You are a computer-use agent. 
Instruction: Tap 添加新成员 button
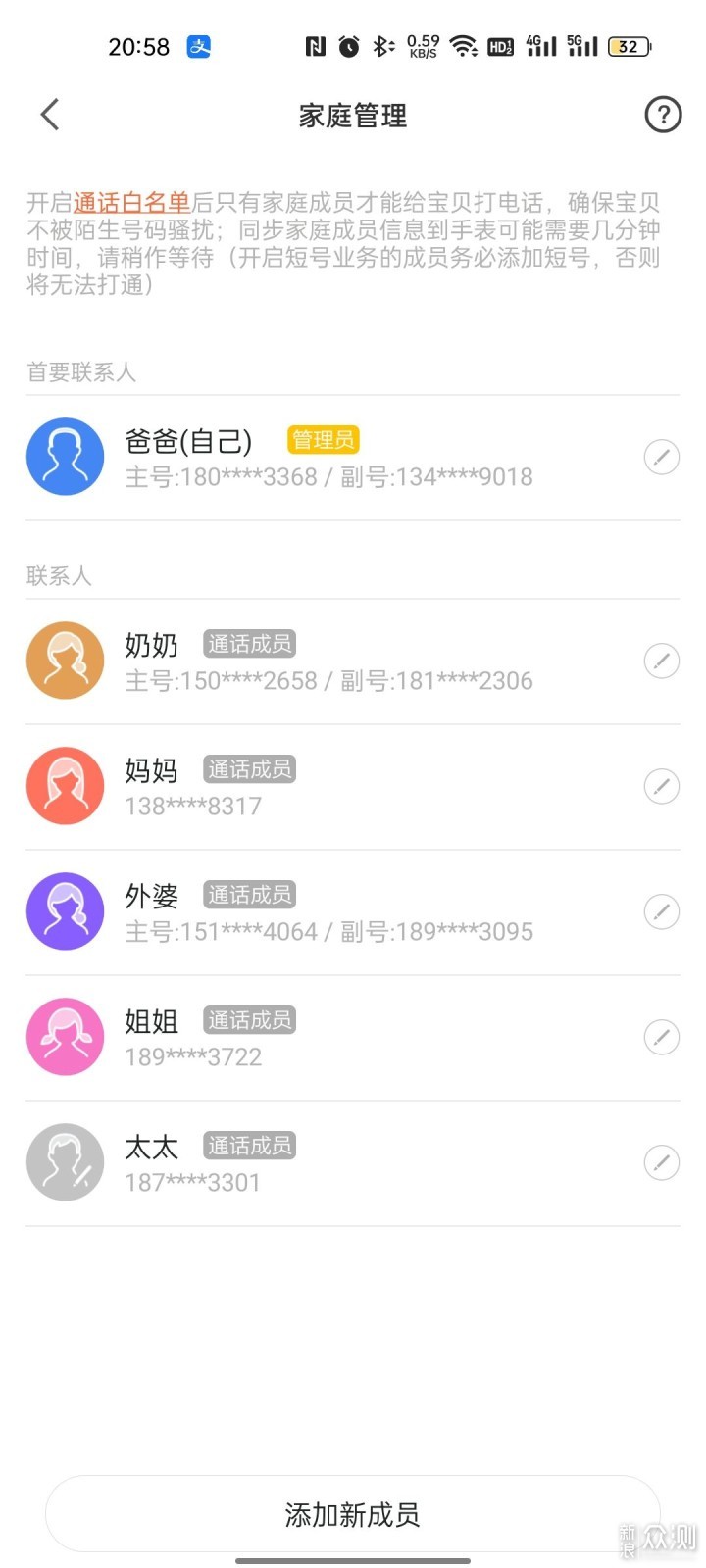pyautogui.click(x=353, y=1514)
